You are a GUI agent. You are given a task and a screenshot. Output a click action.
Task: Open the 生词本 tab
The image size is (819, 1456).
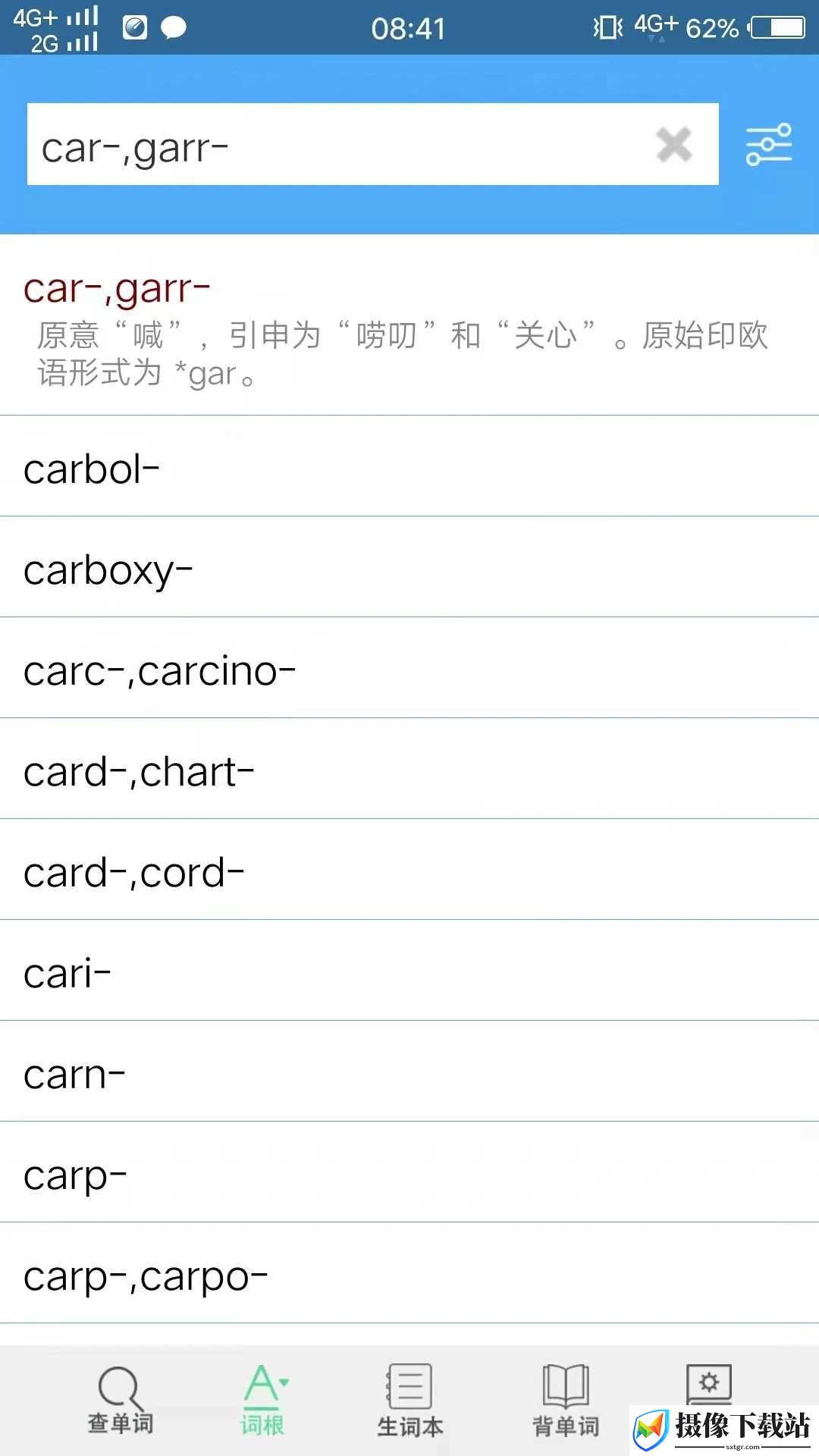point(410,1401)
